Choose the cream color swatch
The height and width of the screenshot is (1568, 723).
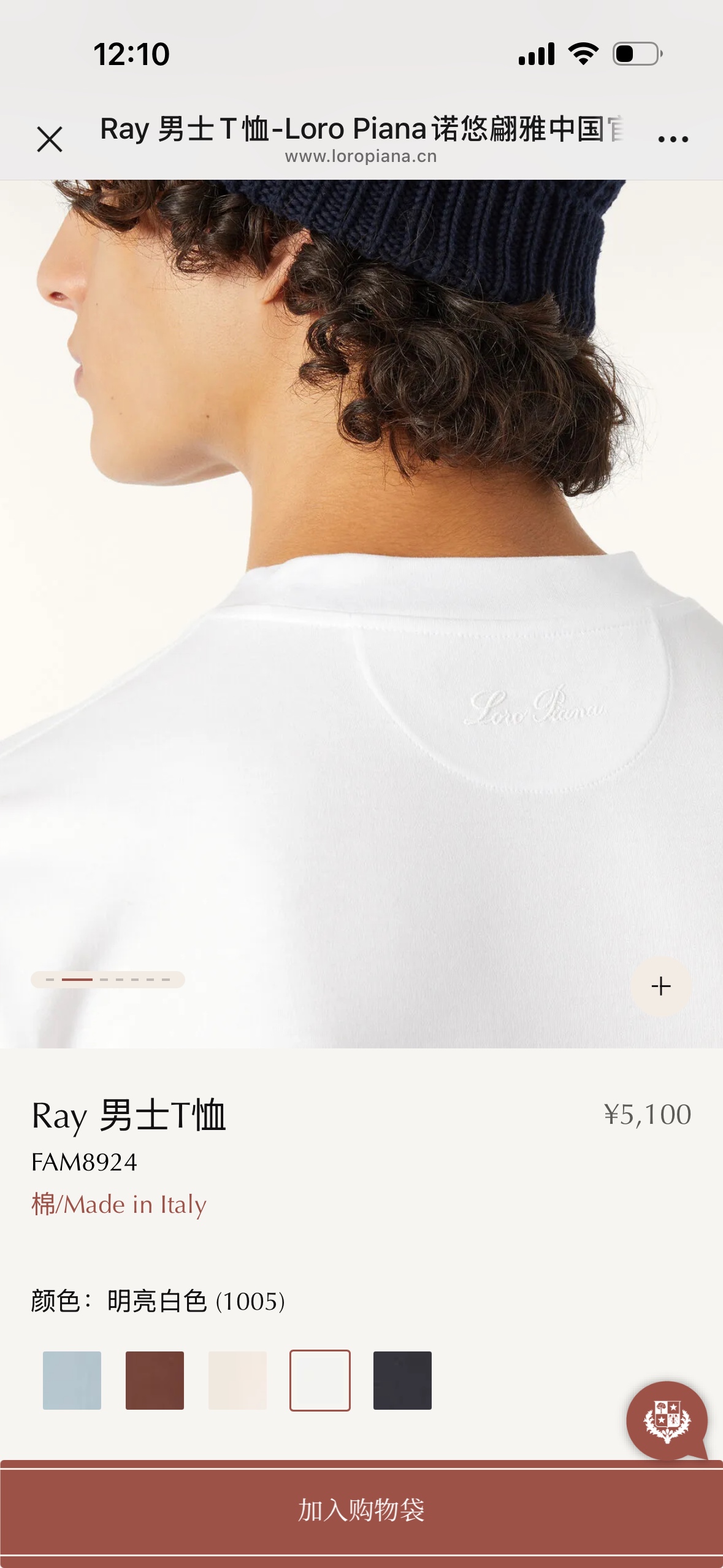(x=237, y=1380)
